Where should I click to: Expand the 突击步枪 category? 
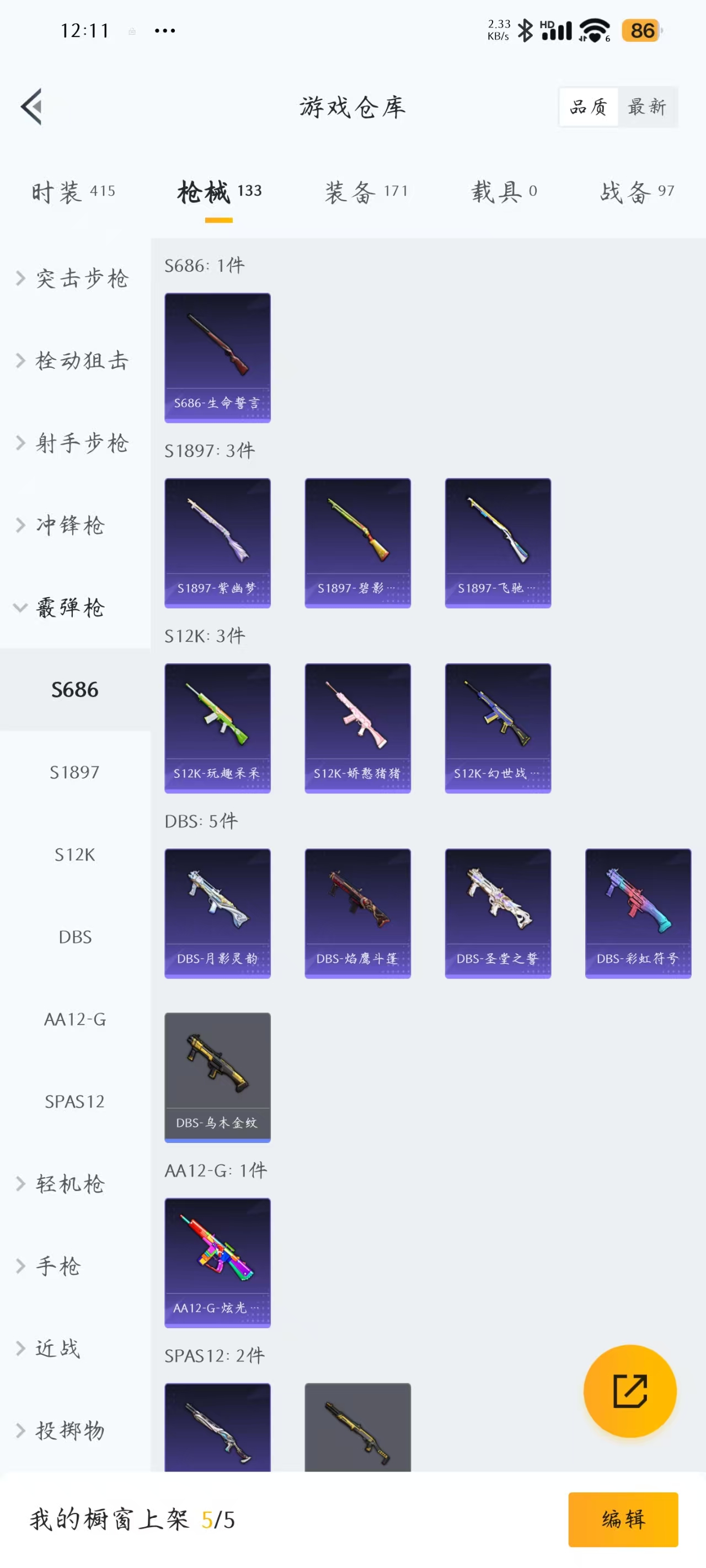click(73, 278)
